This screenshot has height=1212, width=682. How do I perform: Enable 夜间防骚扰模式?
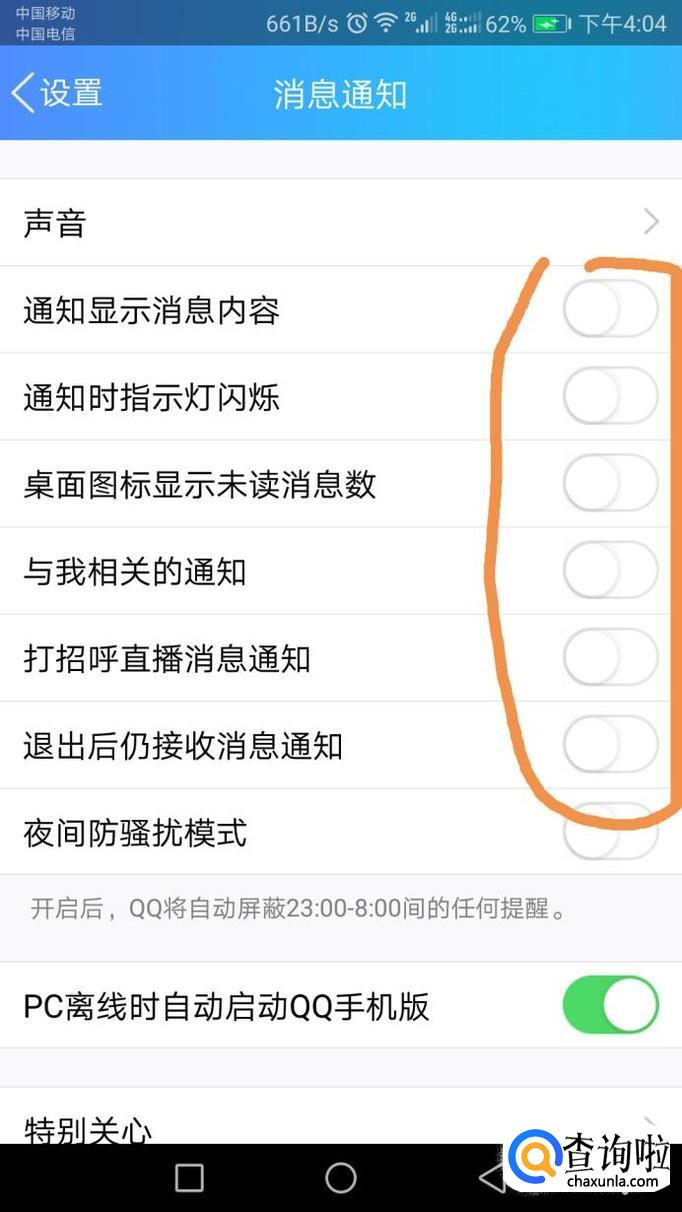point(610,833)
